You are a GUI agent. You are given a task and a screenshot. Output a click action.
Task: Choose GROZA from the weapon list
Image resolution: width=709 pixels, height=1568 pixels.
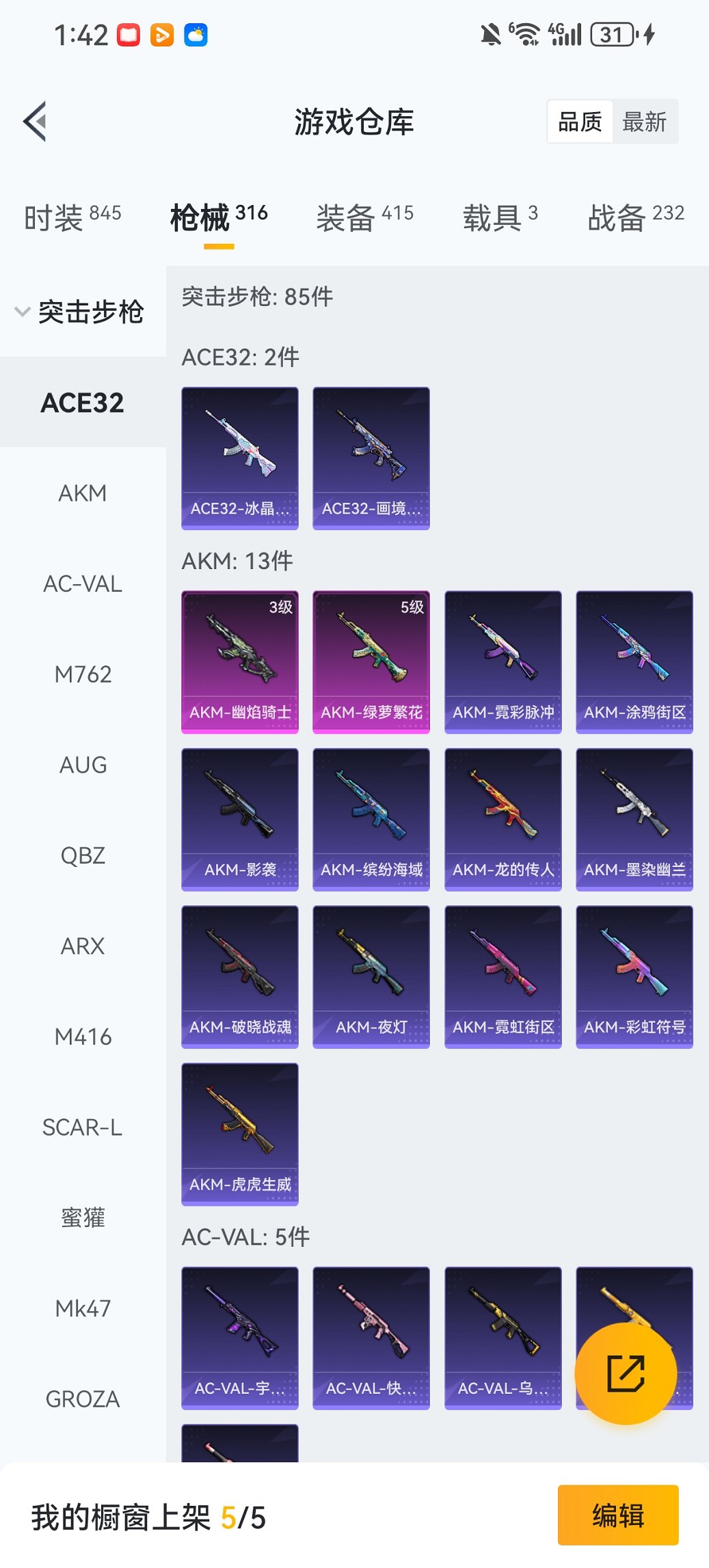[x=83, y=1399]
